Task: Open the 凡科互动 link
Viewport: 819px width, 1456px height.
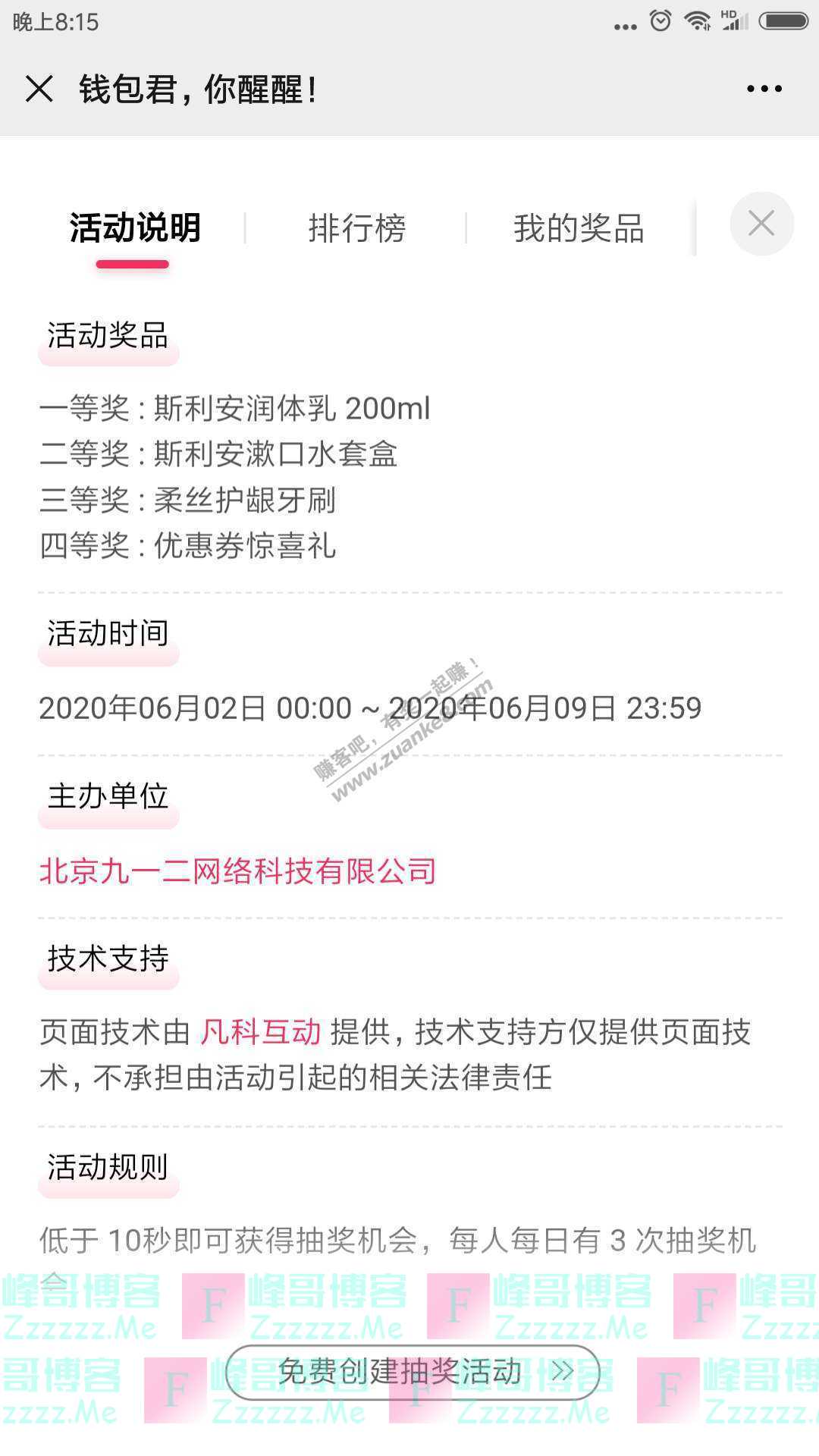Action: tap(260, 1033)
